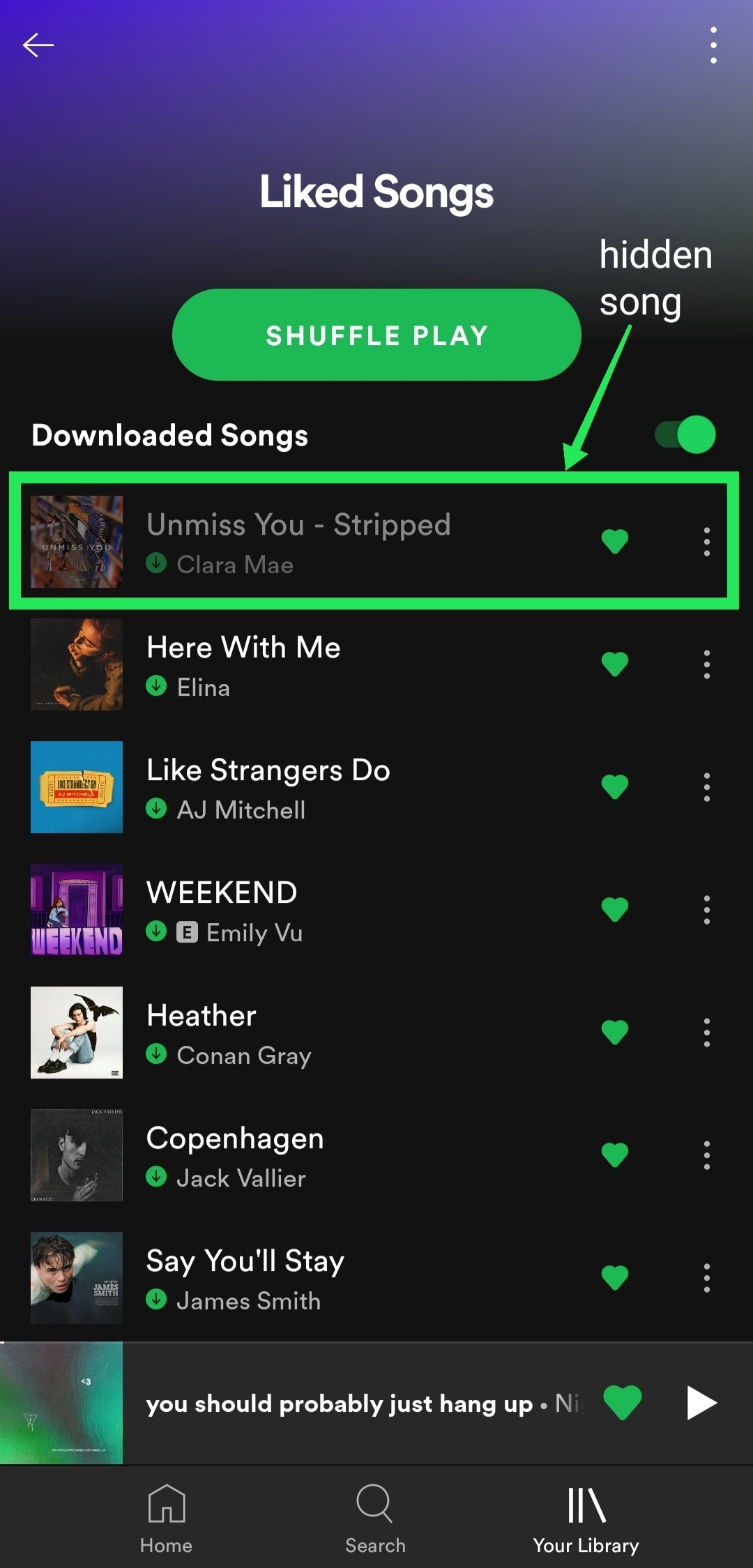The width and height of the screenshot is (753, 1568).
Task: Open options for WEEKEND by Emily Vu
Action: pos(706,910)
